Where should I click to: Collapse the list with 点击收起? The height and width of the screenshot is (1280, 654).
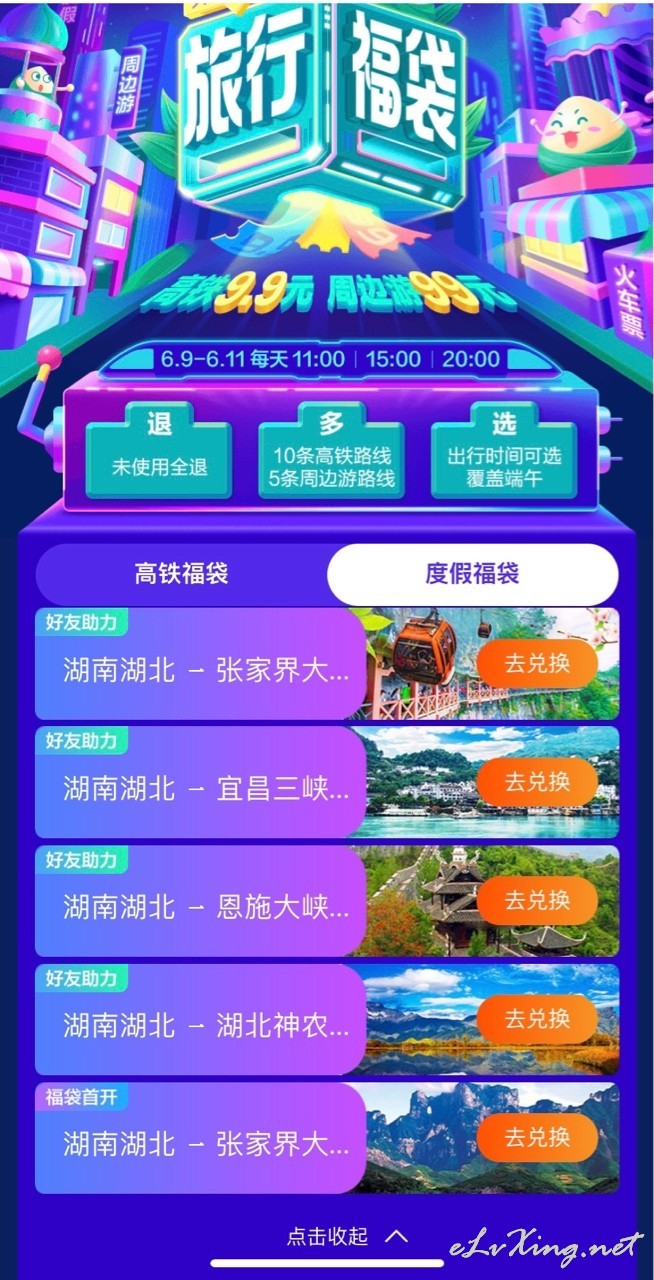(347, 1237)
